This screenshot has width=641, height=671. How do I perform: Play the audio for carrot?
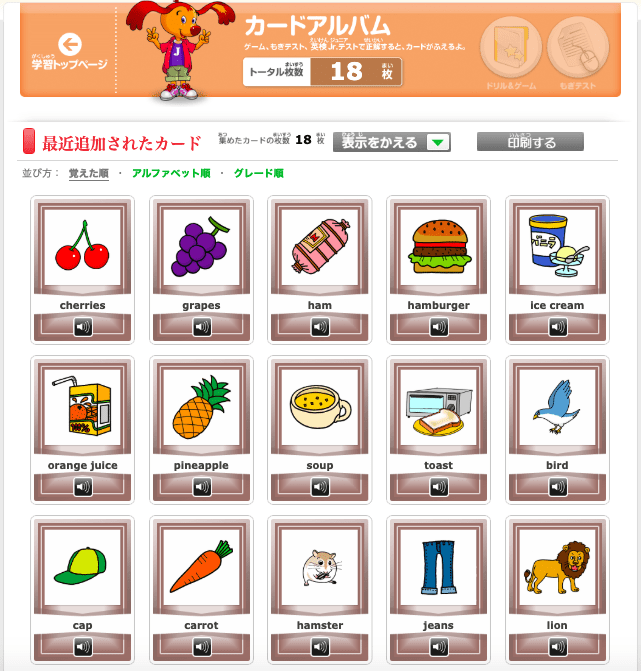[x=201, y=646]
